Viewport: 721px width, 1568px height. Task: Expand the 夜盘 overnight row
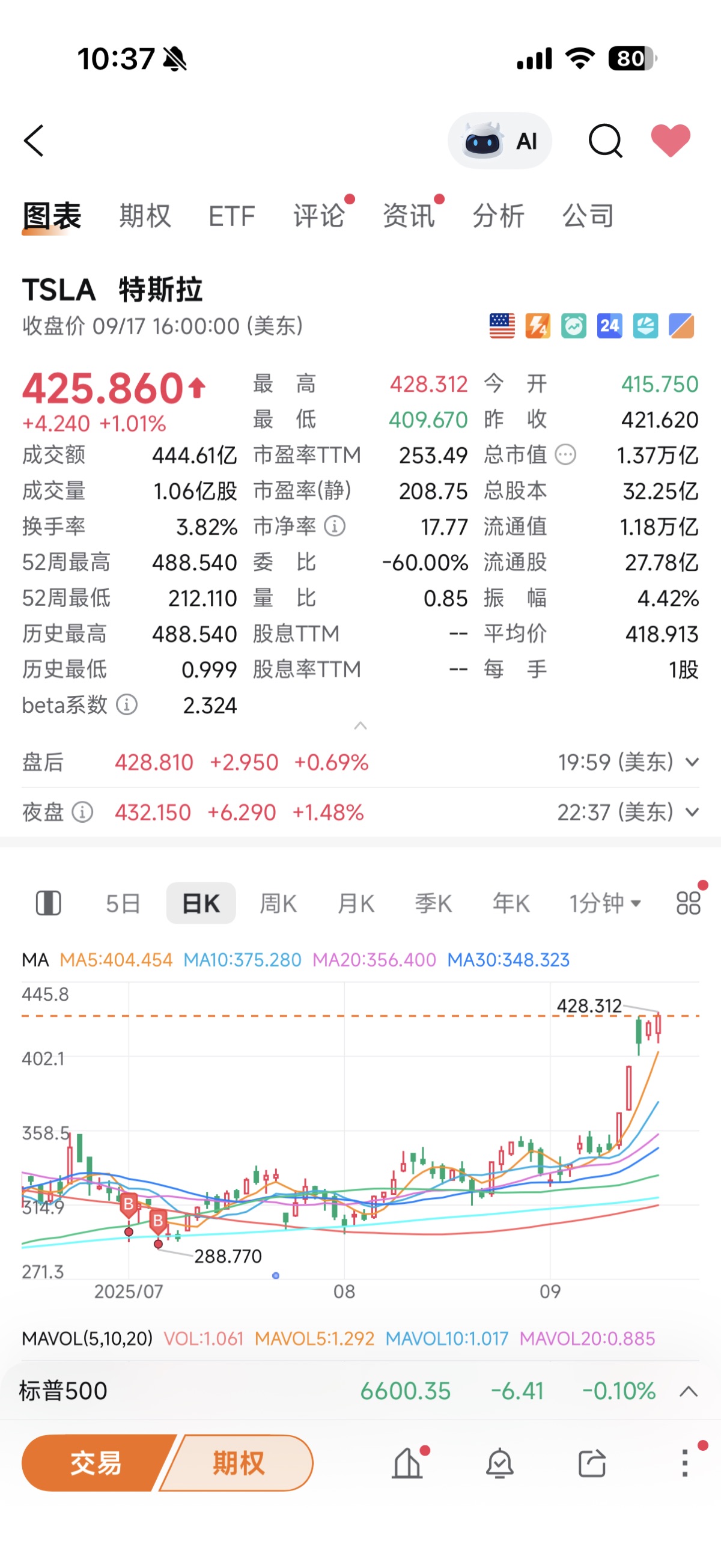coord(692,812)
